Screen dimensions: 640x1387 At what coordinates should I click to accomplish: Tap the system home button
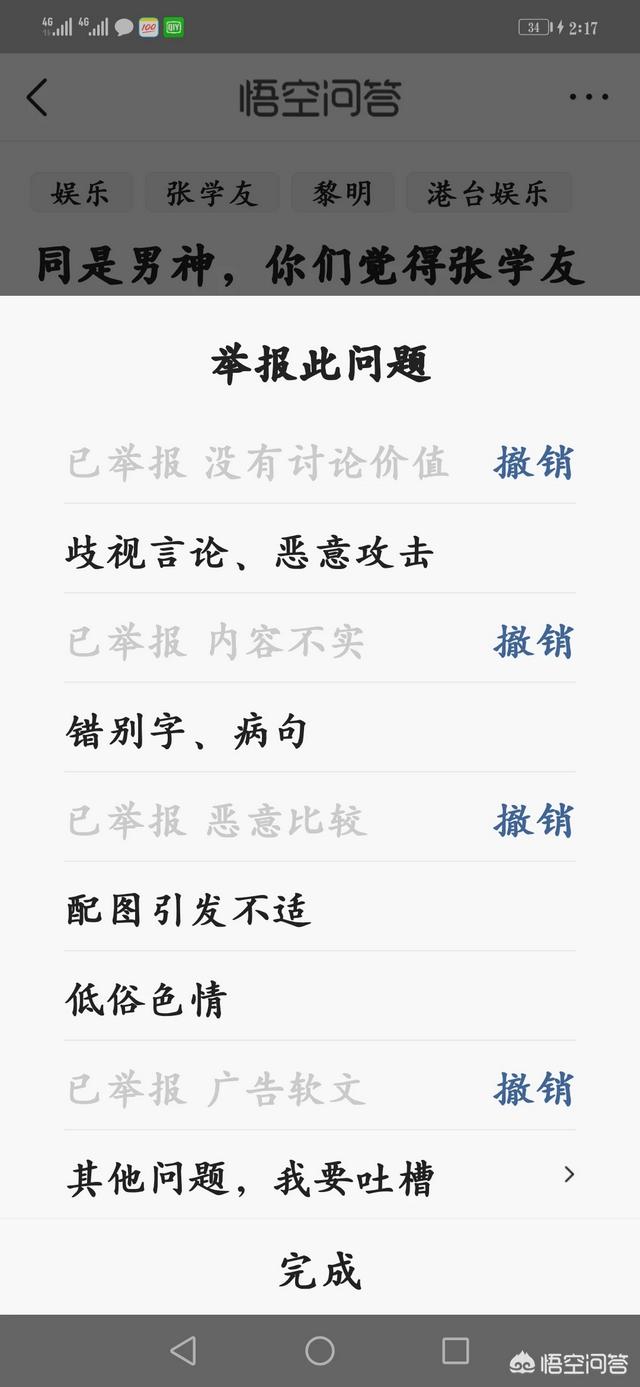pos(320,1351)
